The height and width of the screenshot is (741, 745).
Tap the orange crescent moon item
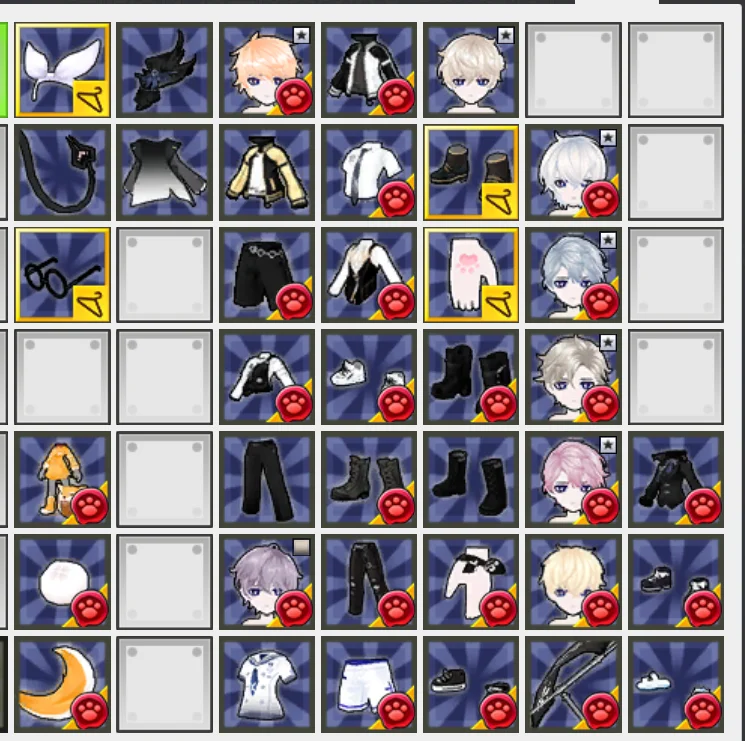point(62,683)
